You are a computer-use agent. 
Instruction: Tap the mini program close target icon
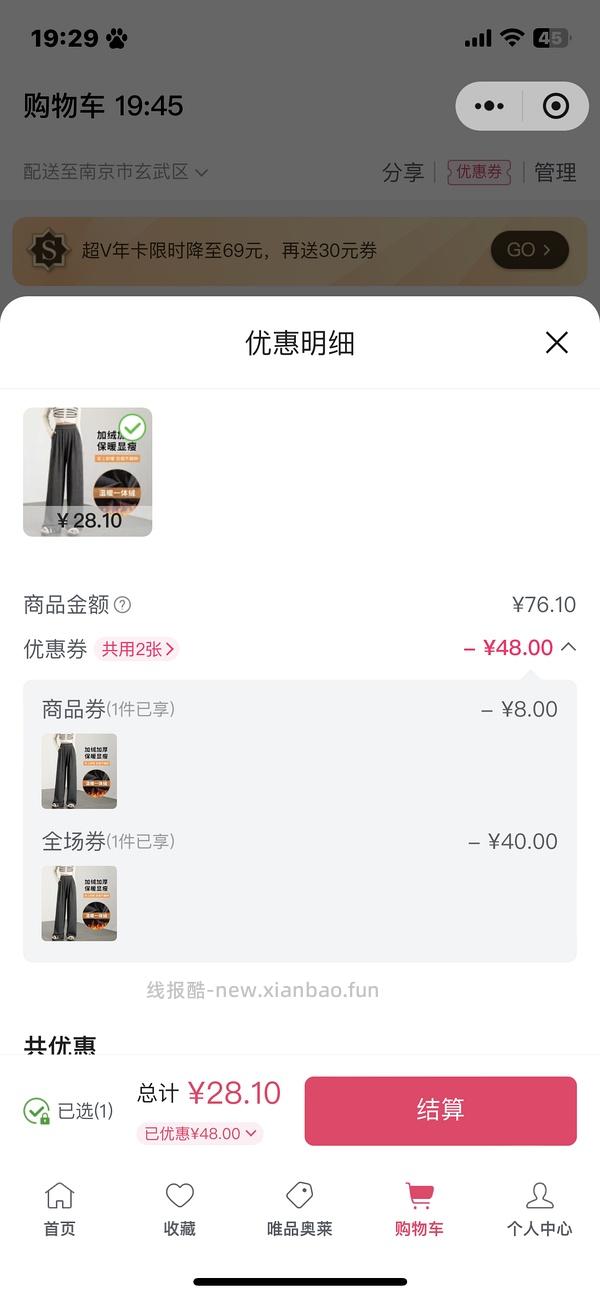[555, 106]
